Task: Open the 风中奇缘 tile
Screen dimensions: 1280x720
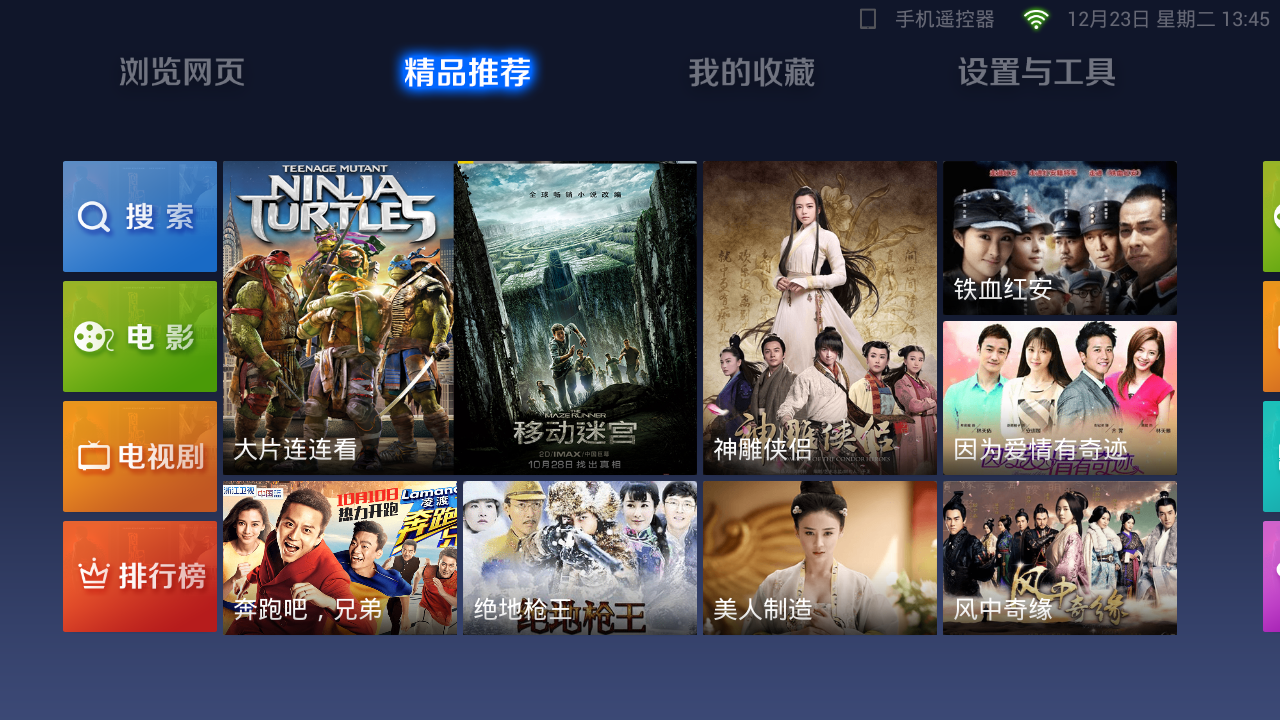Action: [x=1060, y=558]
